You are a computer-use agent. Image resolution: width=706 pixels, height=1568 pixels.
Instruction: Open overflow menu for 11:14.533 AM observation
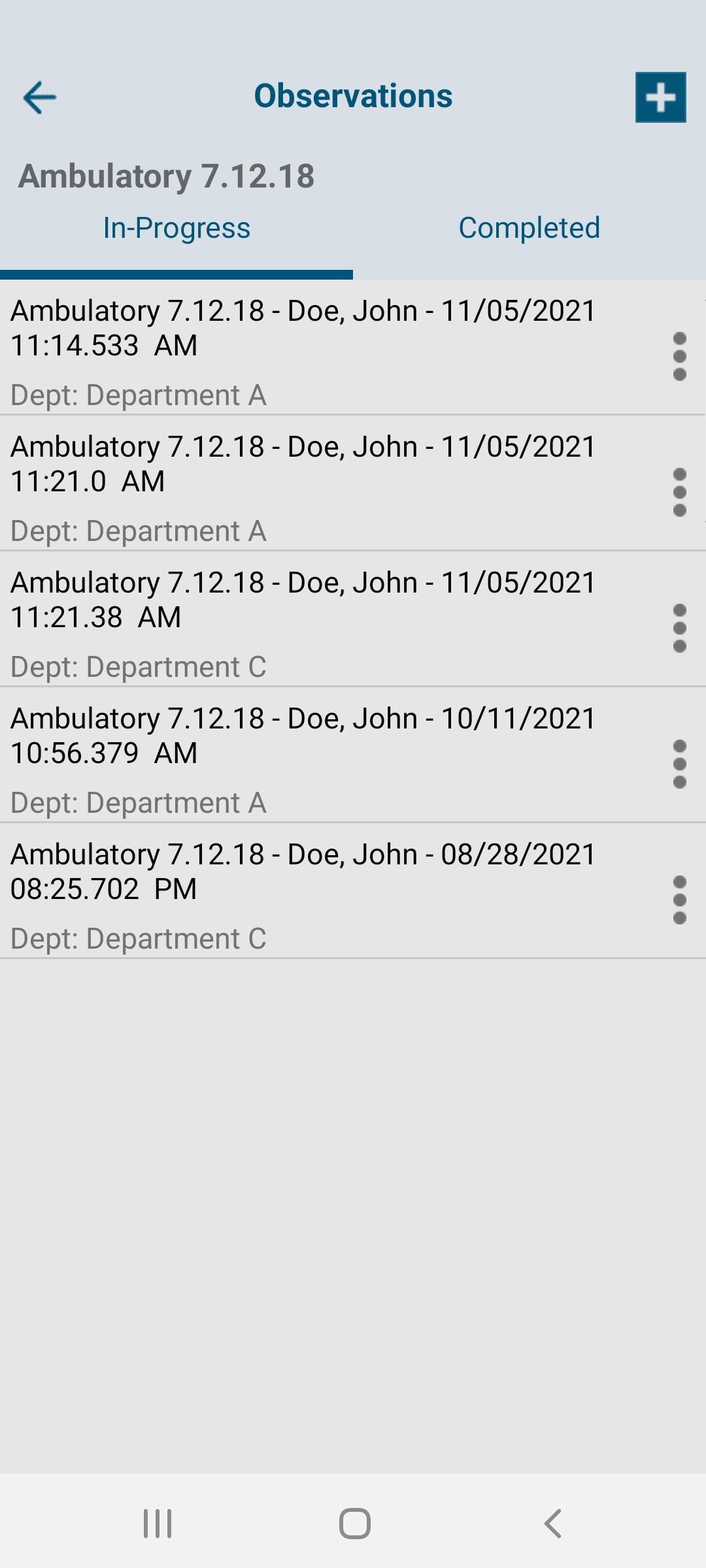point(679,356)
